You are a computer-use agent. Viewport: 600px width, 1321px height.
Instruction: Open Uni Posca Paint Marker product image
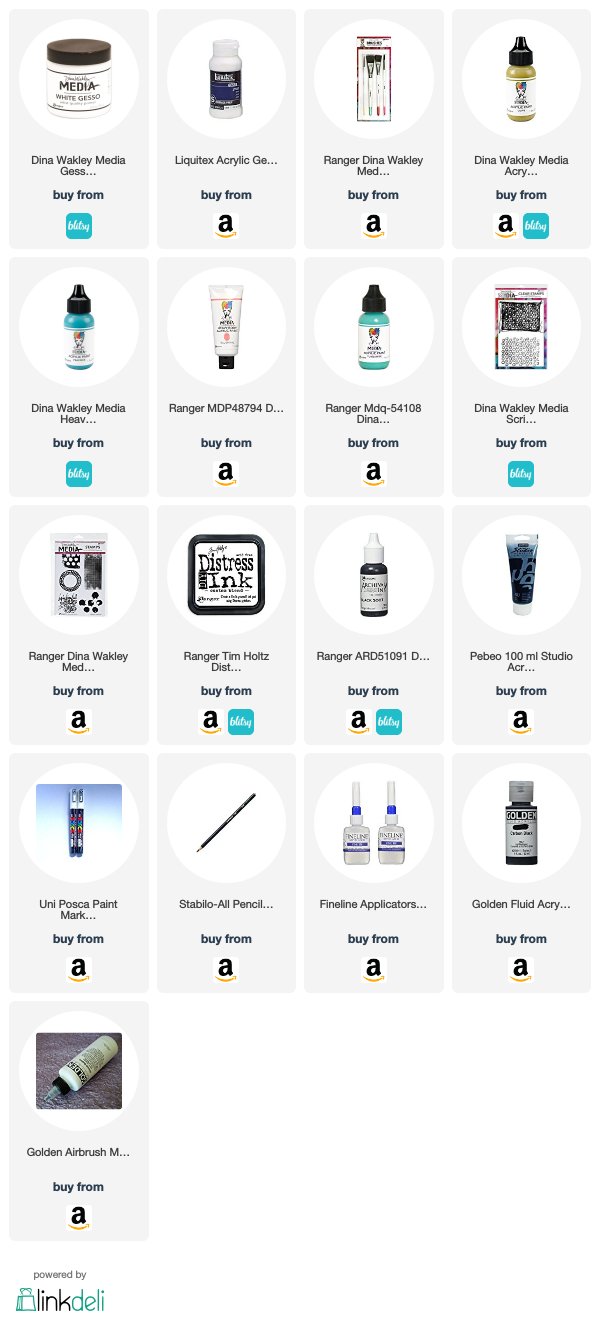click(x=79, y=823)
